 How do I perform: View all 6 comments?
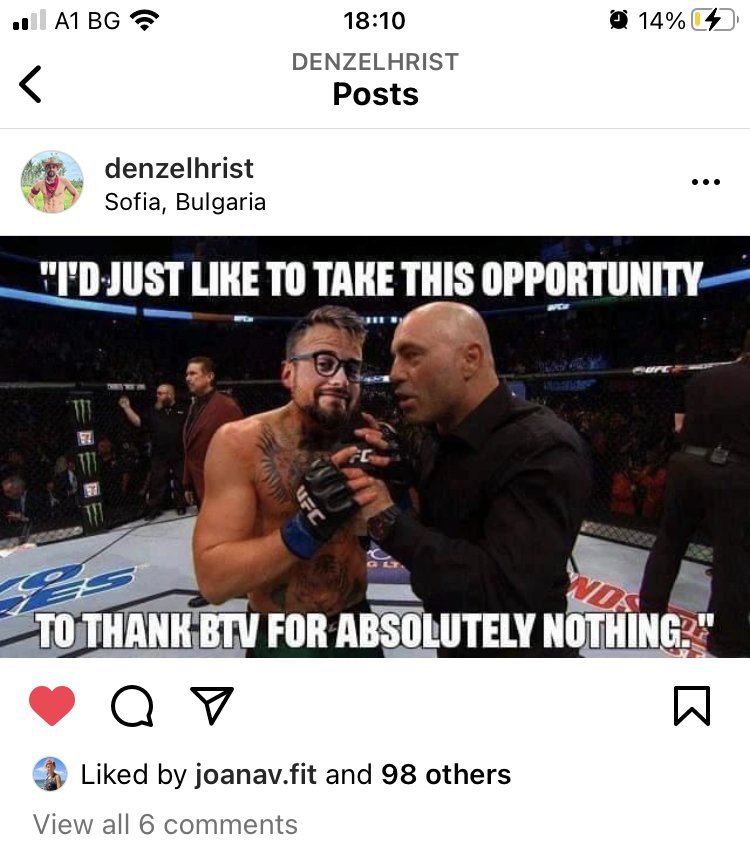(165, 824)
